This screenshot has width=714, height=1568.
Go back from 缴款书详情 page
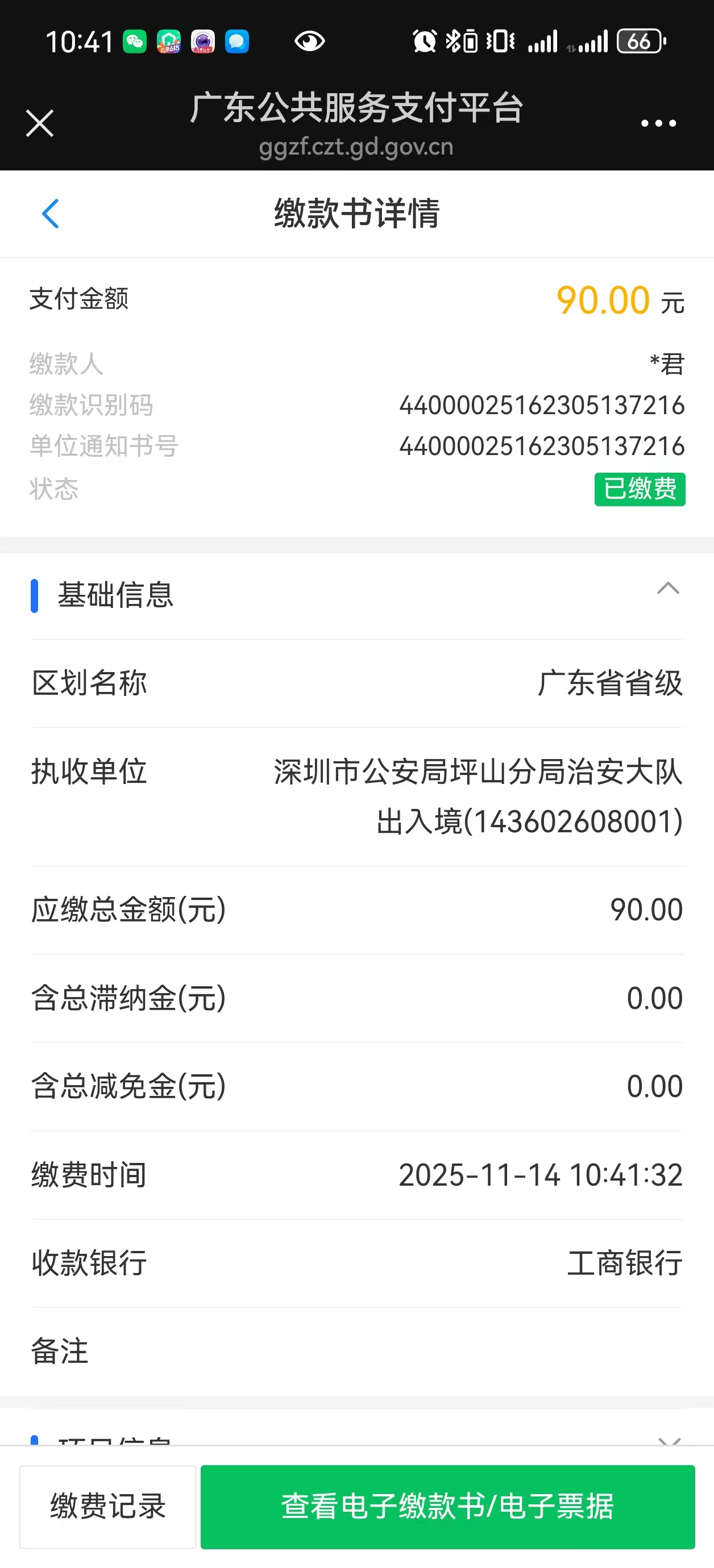tap(51, 214)
